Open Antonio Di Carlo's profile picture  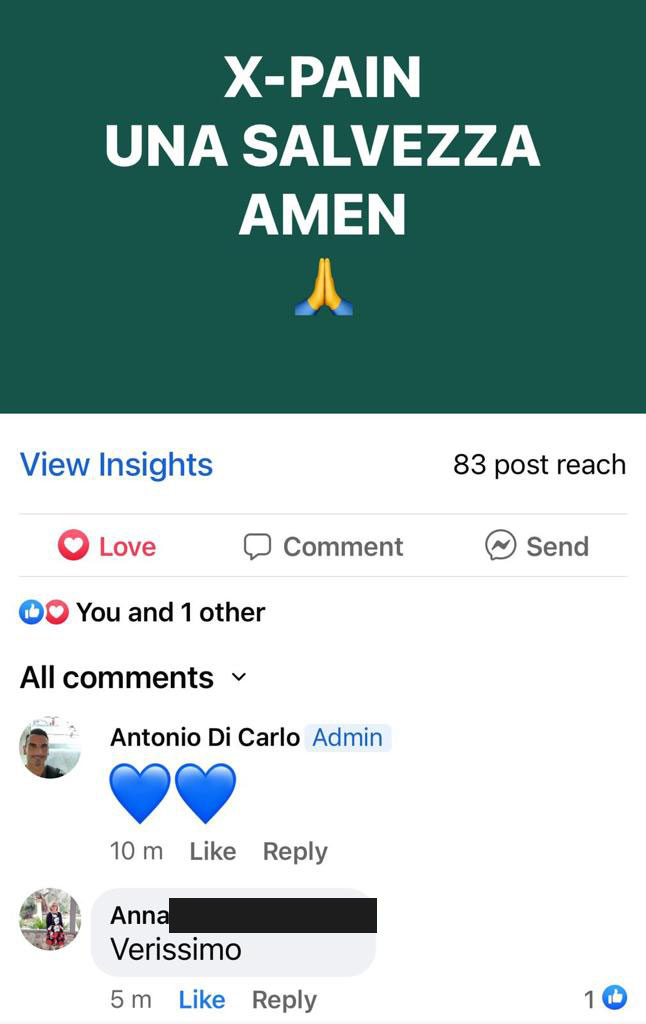coord(50,747)
